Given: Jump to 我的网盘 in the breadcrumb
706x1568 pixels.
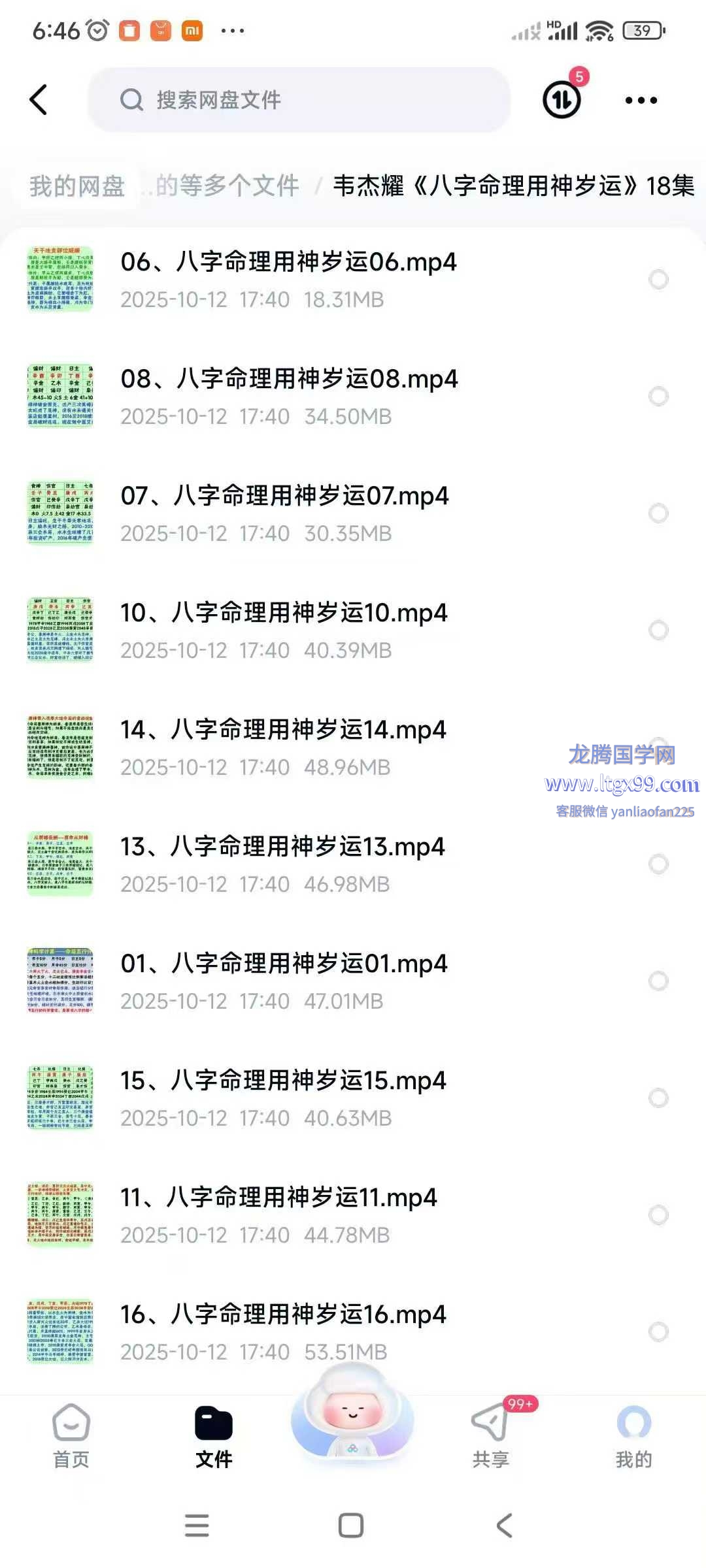Looking at the screenshot, I should [x=77, y=186].
